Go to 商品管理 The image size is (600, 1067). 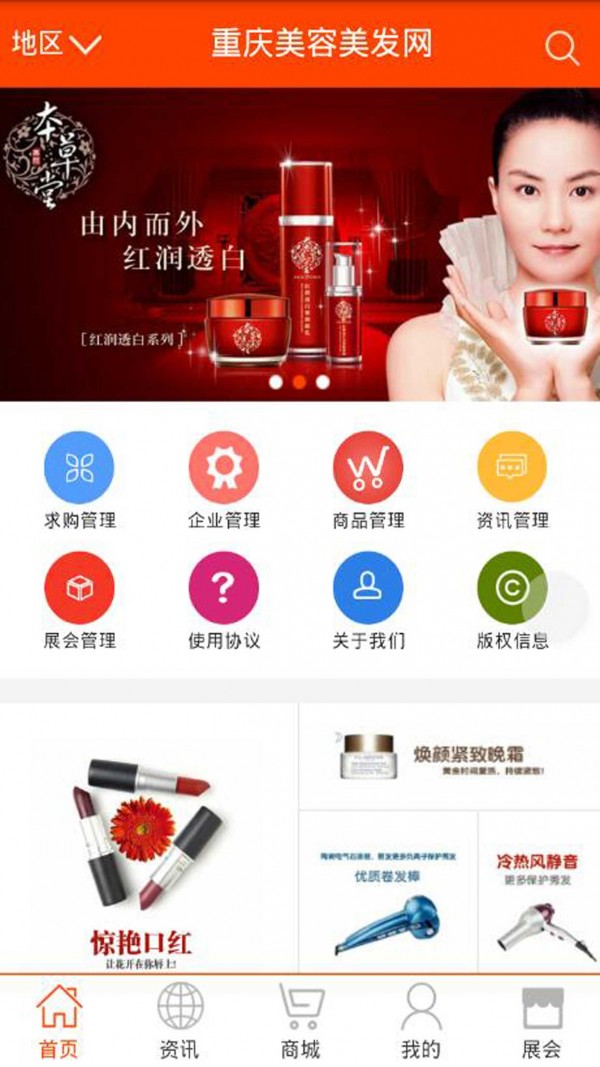(x=368, y=467)
